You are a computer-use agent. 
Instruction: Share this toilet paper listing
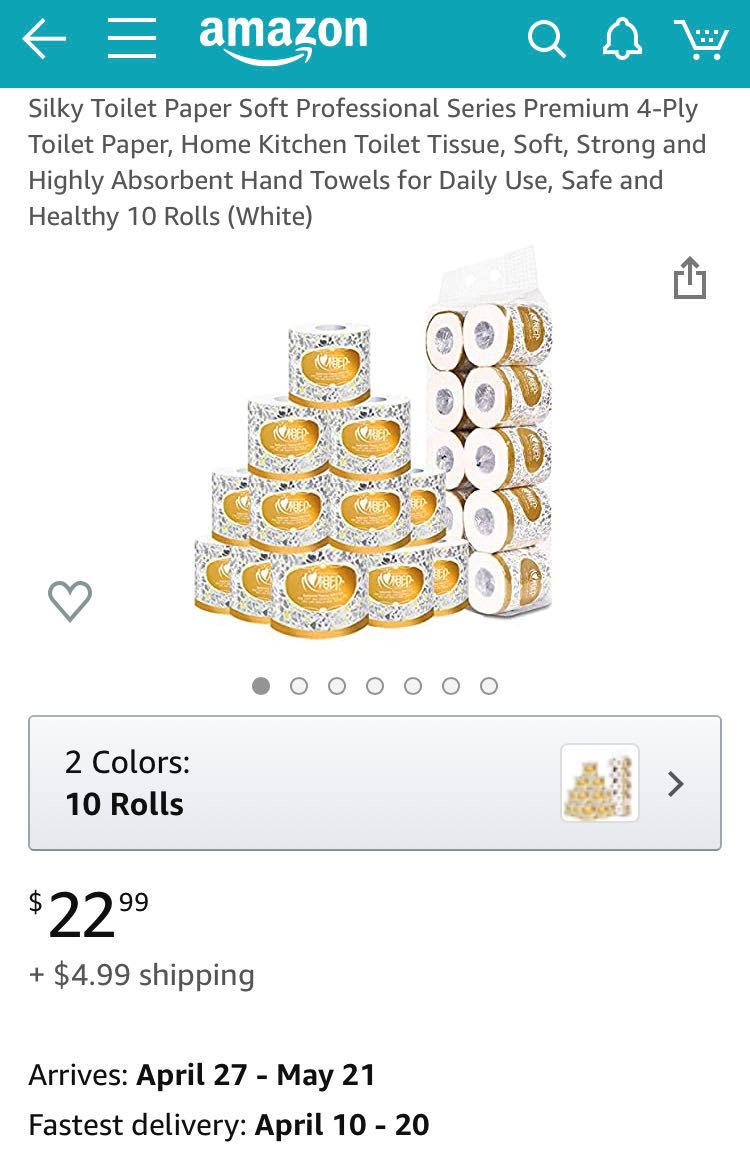[690, 278]
